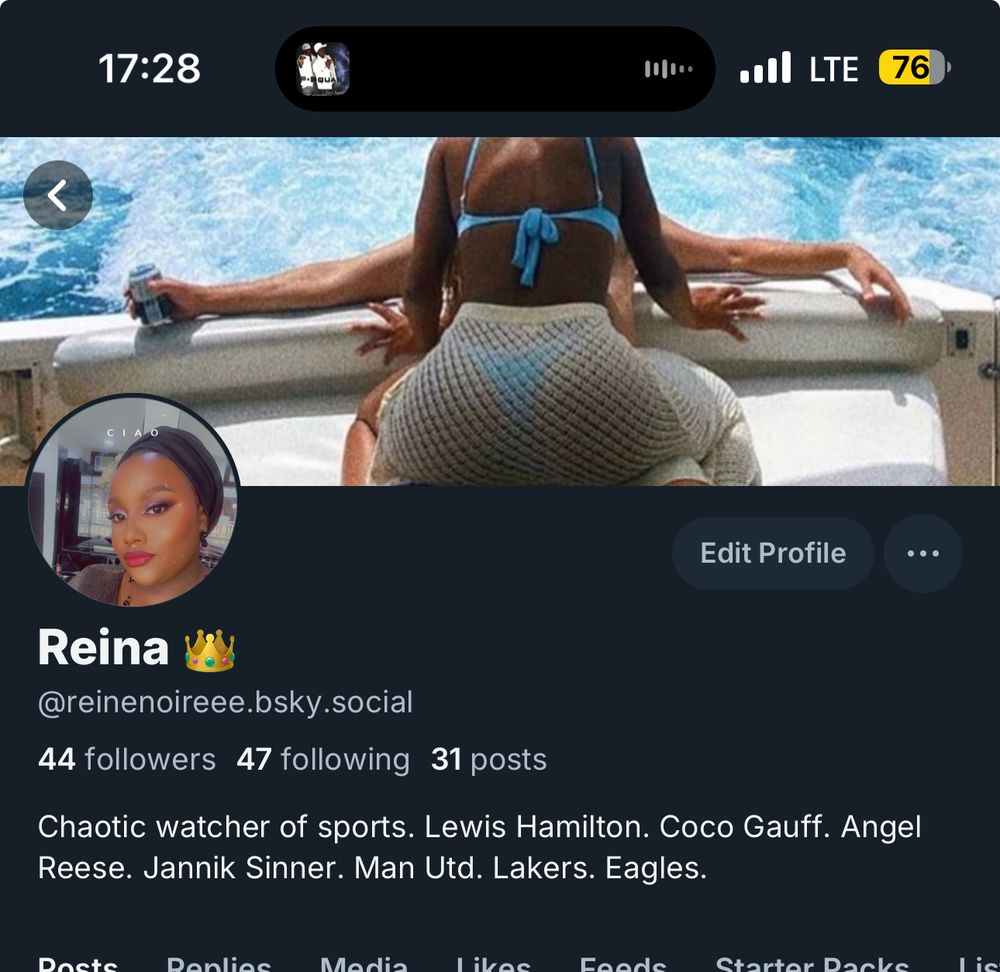This screenshot has height=972, width=1000.
Task: Switch to the Feeds tab
Action: pyautogui.click(x=622, y=962)
